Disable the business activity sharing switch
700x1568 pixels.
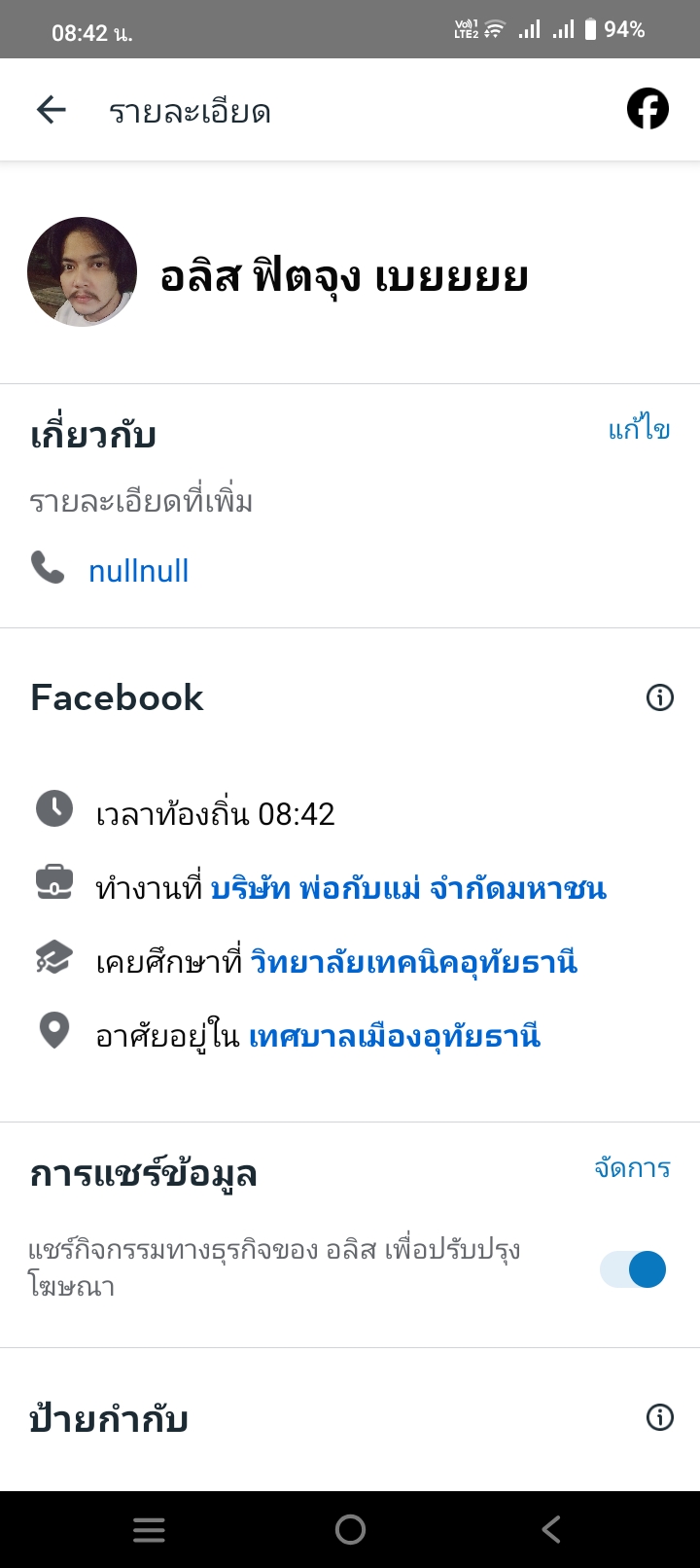(x=633, y=1269)
